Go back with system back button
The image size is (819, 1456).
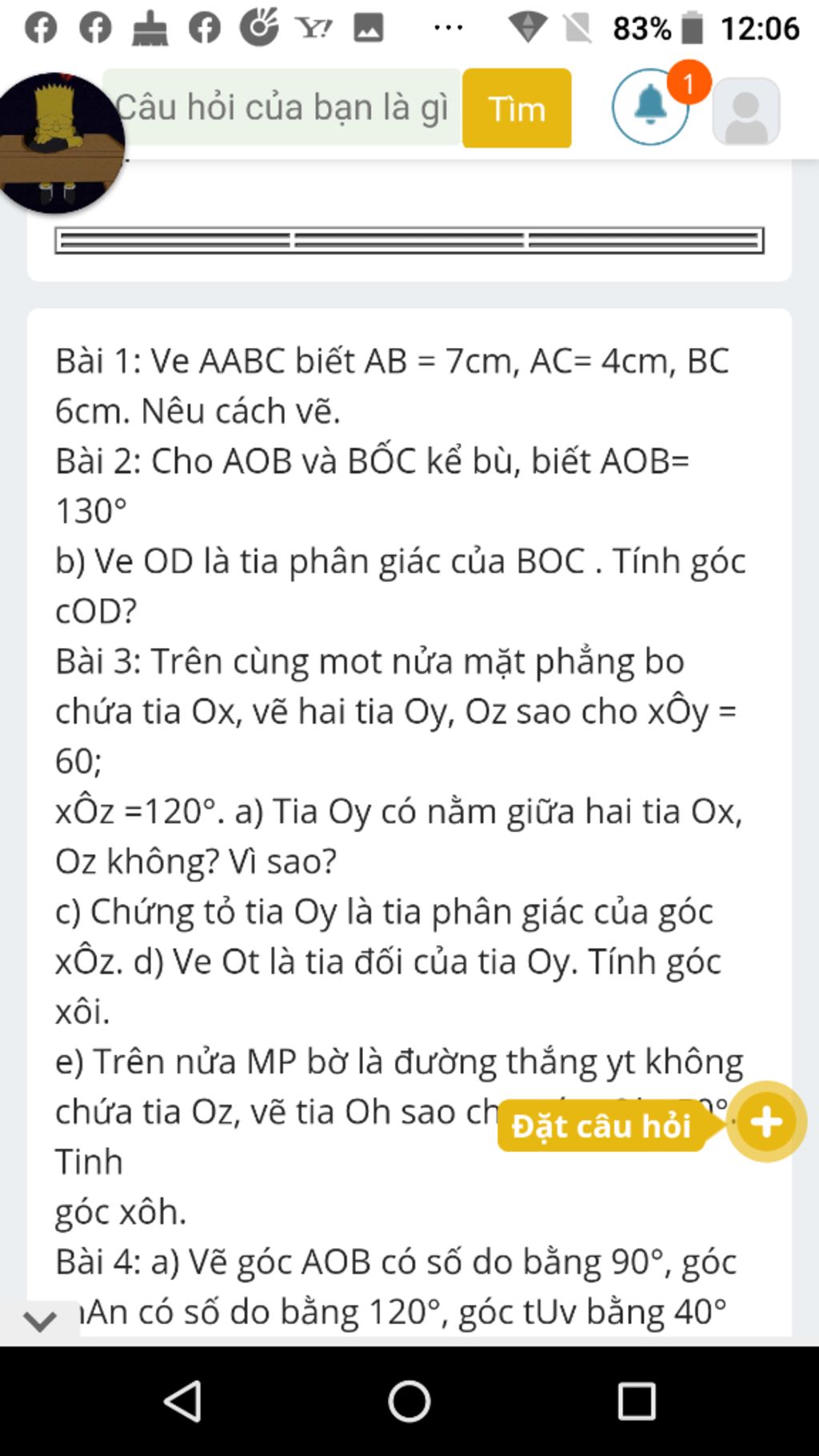(x=182, y=1401)
